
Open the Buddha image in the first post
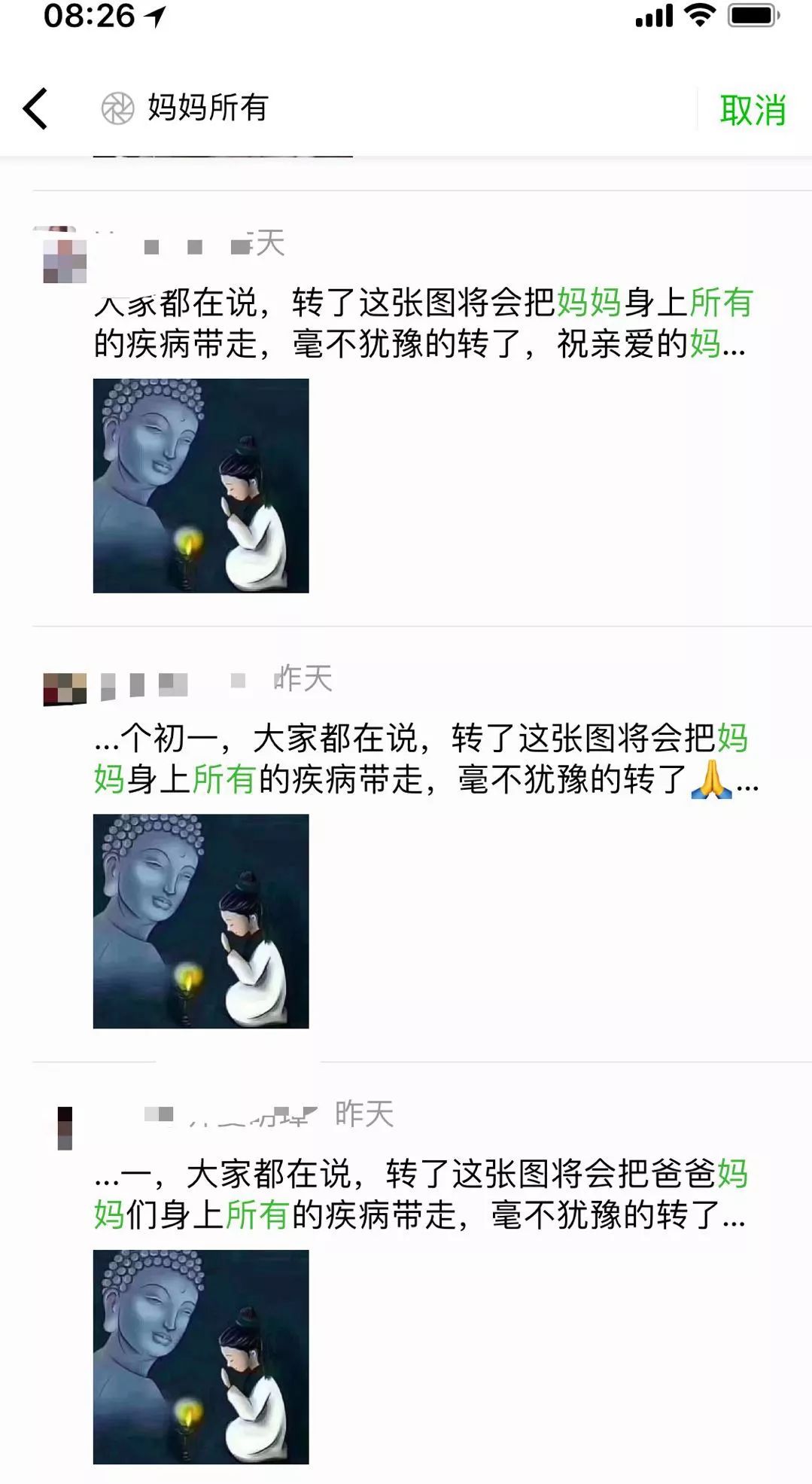pyautogui.click(x=201, y=486)
